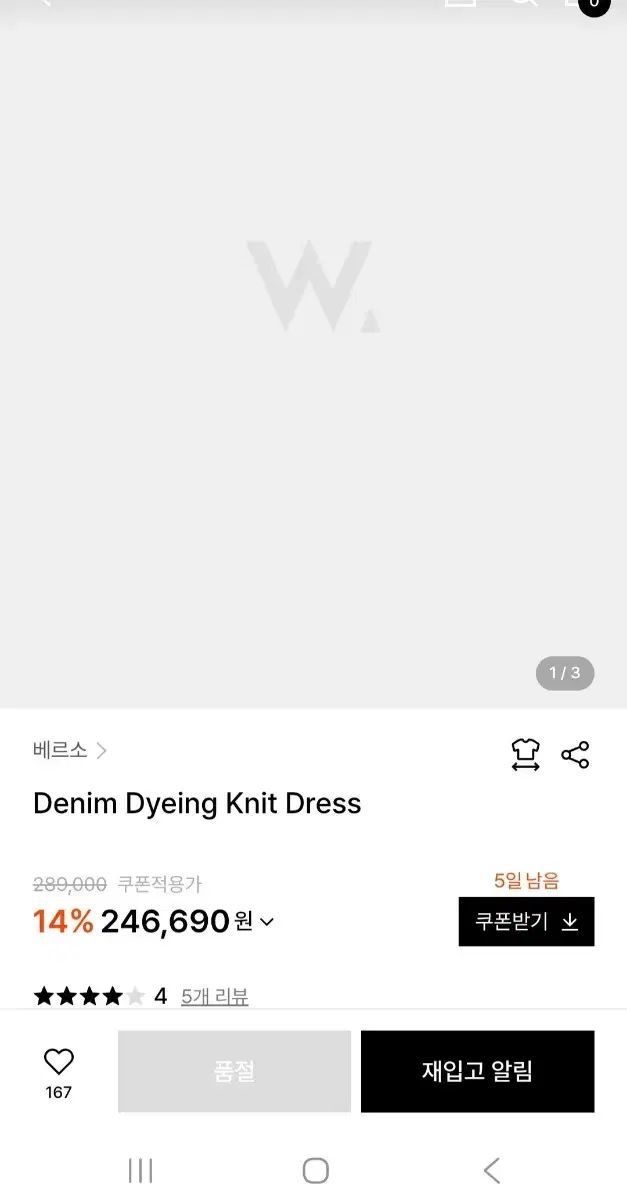
Task: Tap the greyed-out 품절 button
Action: pyautogui.click(x=234, y=1072)
